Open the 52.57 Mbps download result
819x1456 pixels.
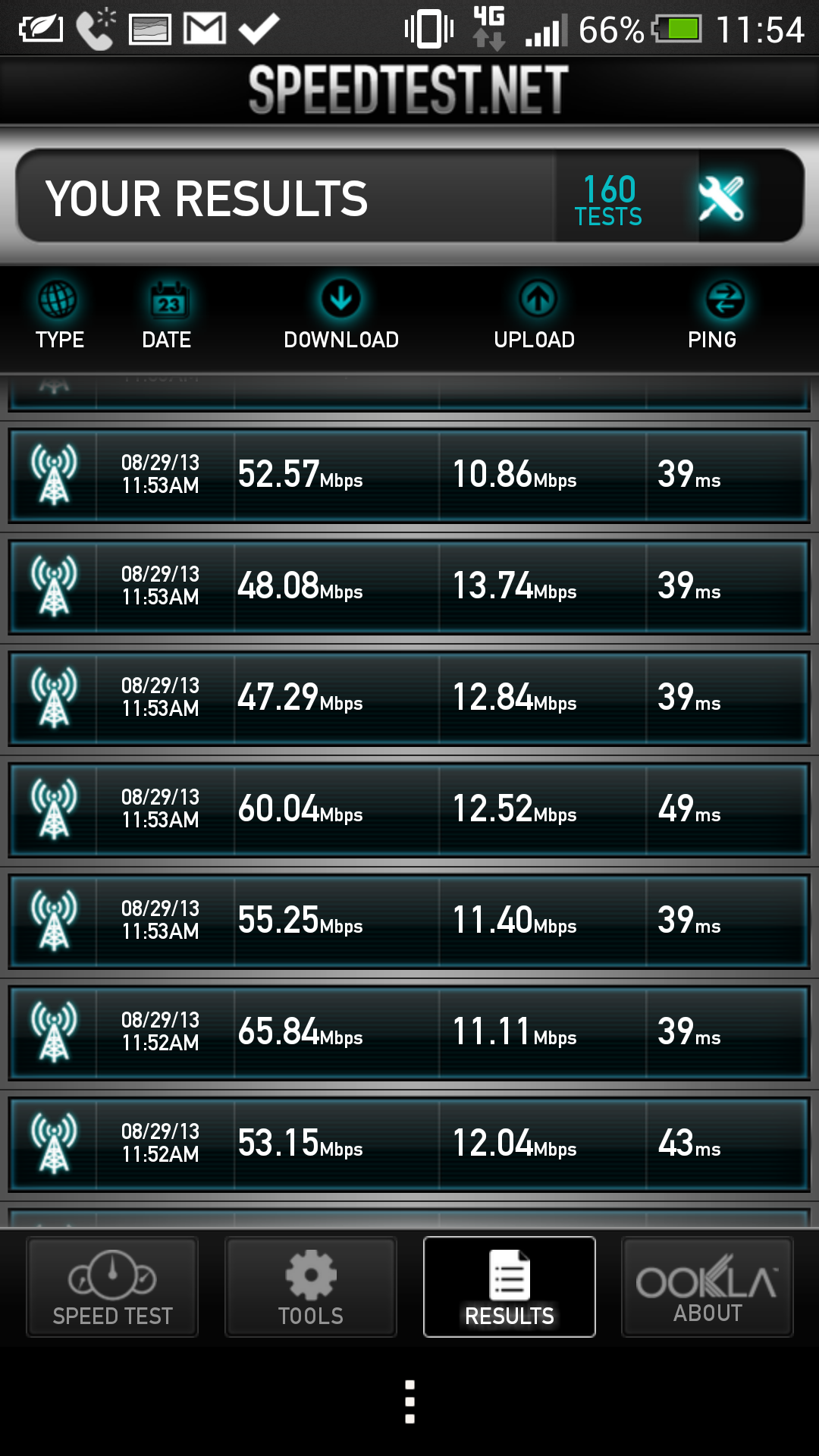(409, 475)
